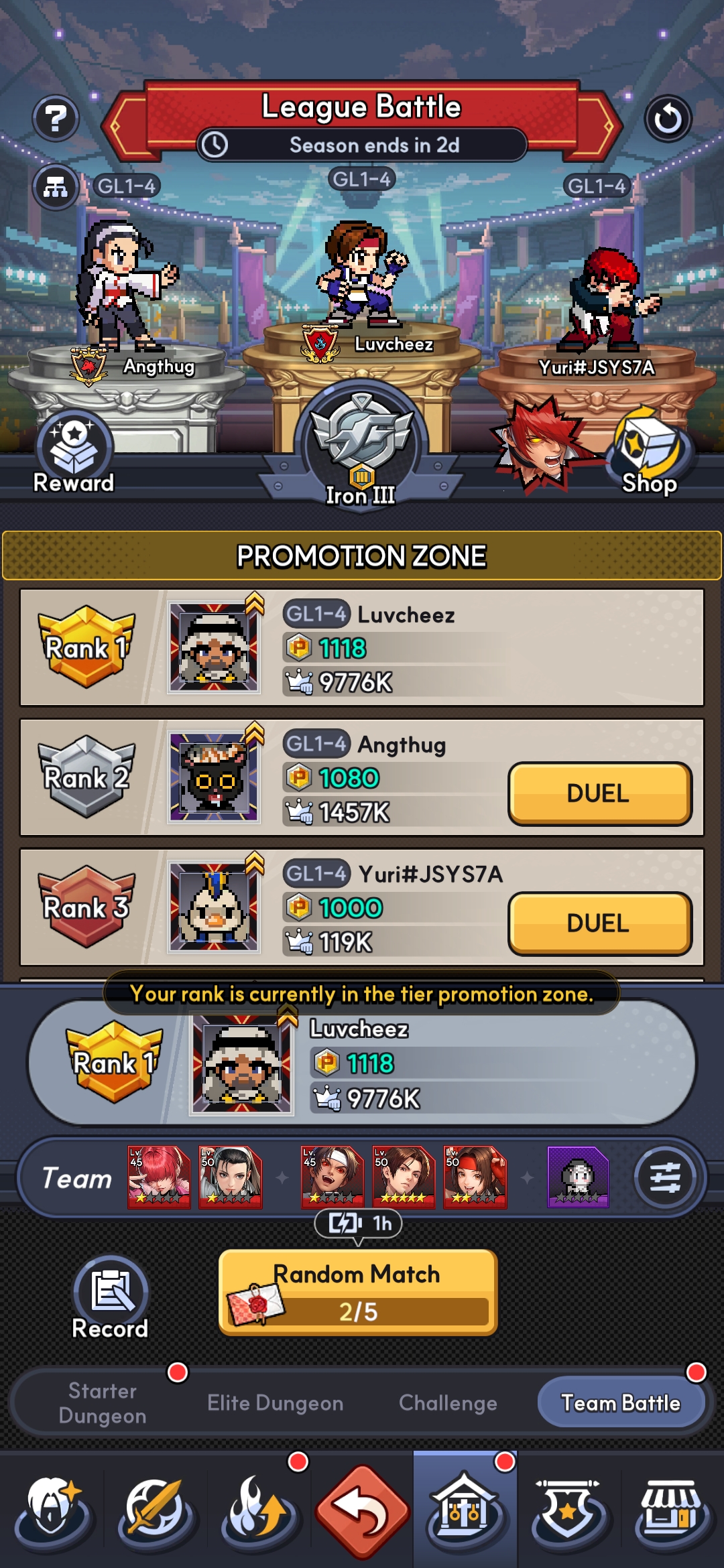Screen dimensions: 724x1568
Task: Select the Team Battle tab
Action: [621, 1403]
